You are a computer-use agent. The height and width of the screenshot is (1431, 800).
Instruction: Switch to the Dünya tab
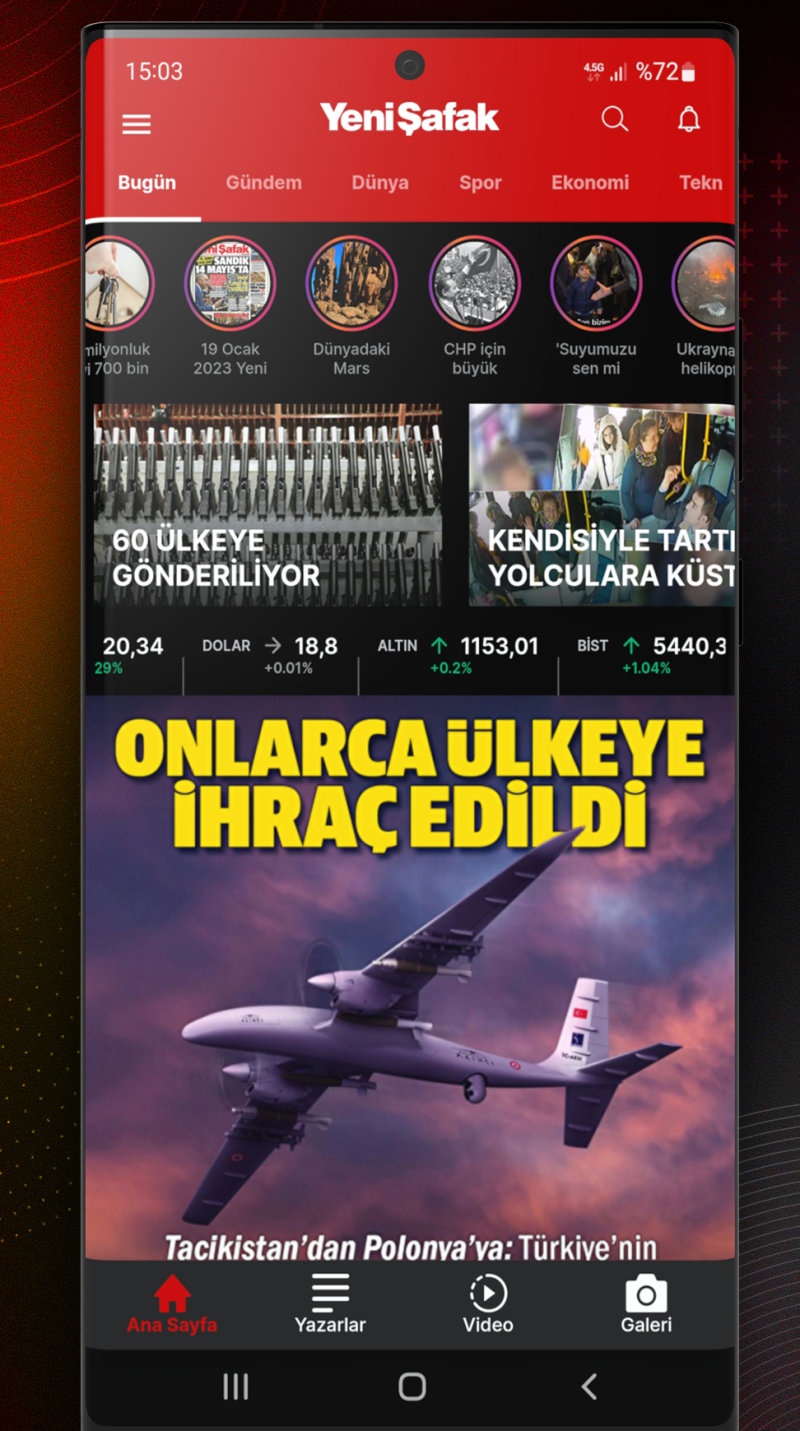click(380, 183)
